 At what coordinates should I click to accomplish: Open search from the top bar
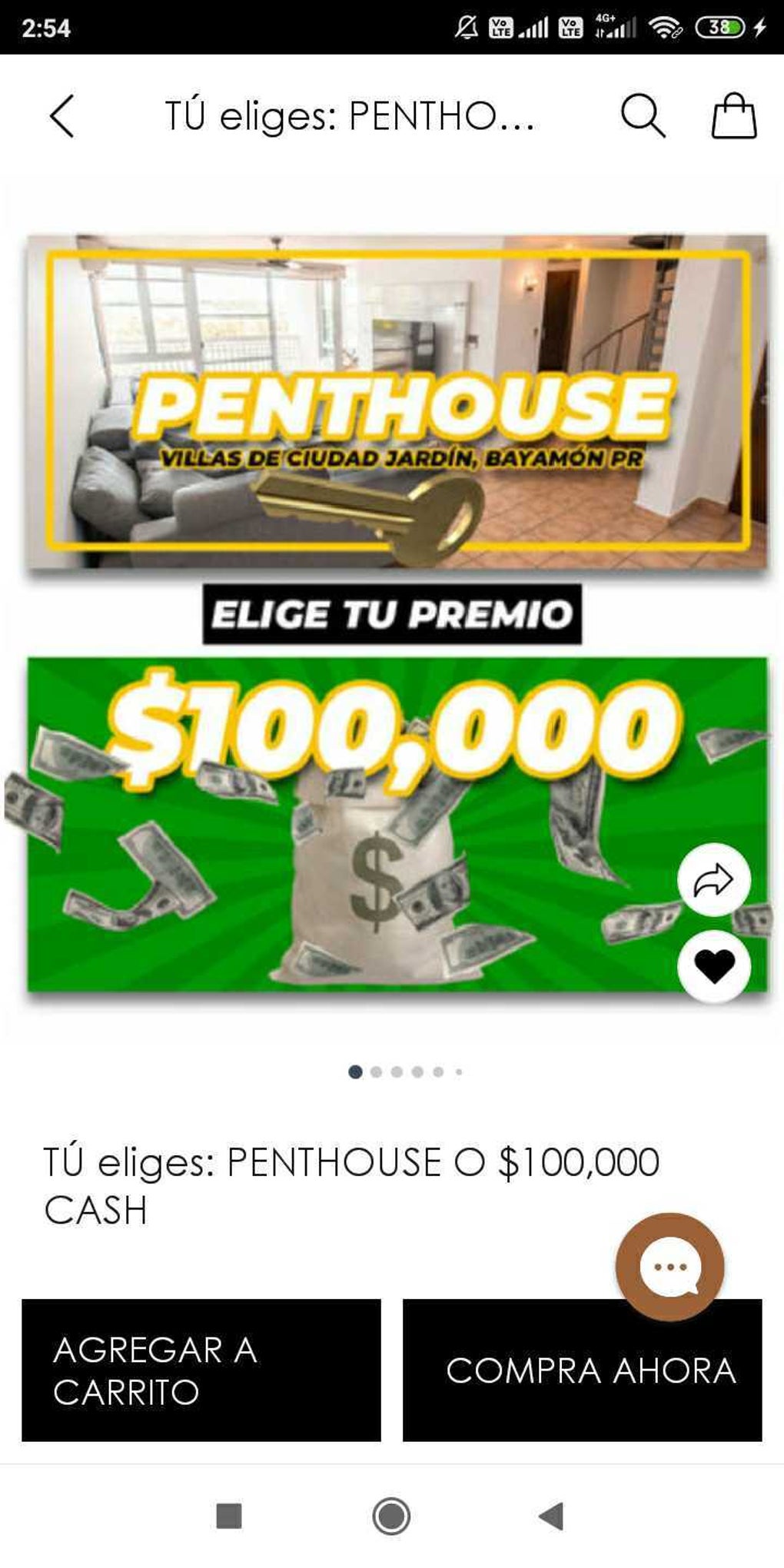click(x=643, y=116)
